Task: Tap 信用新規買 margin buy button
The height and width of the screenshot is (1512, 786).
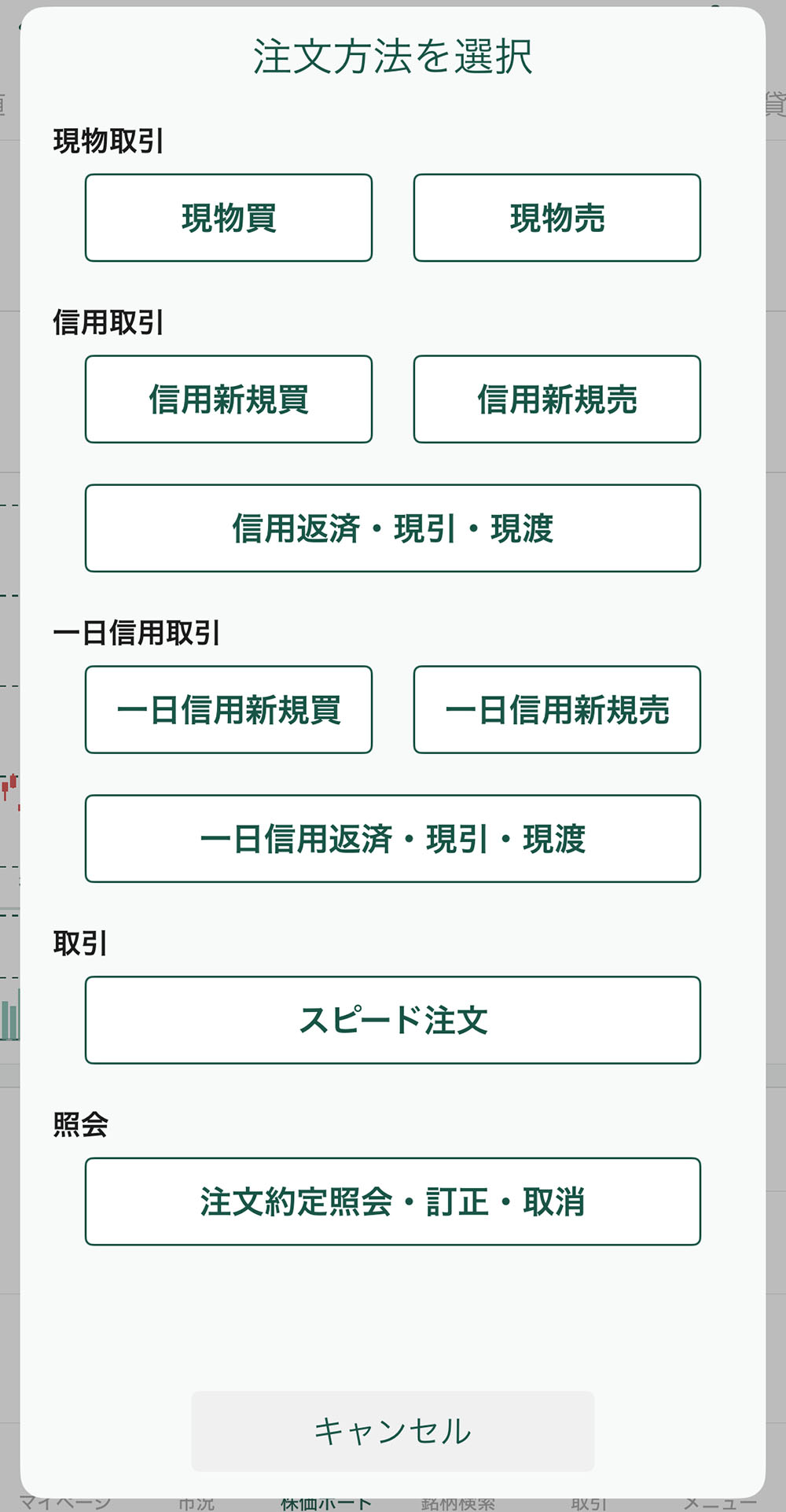Action: point(228,399)
